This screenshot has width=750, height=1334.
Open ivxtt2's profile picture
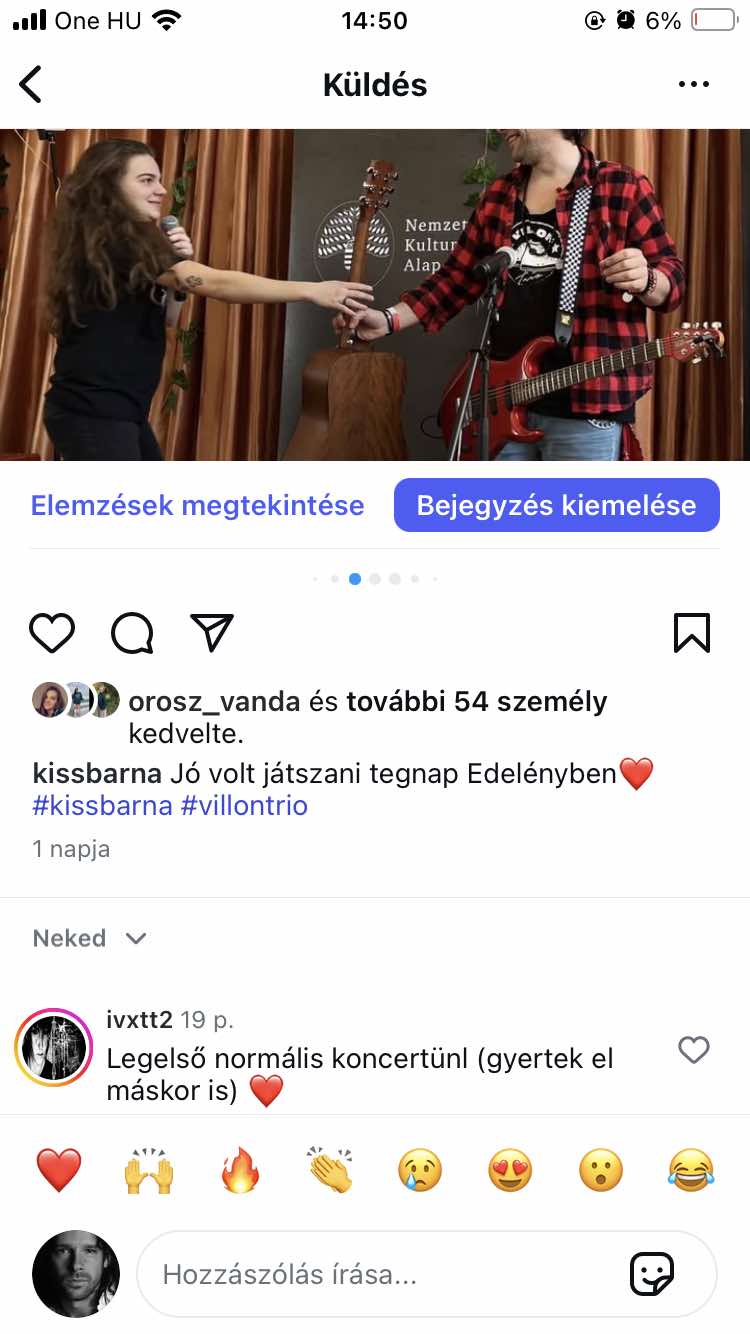point(53,1047)
